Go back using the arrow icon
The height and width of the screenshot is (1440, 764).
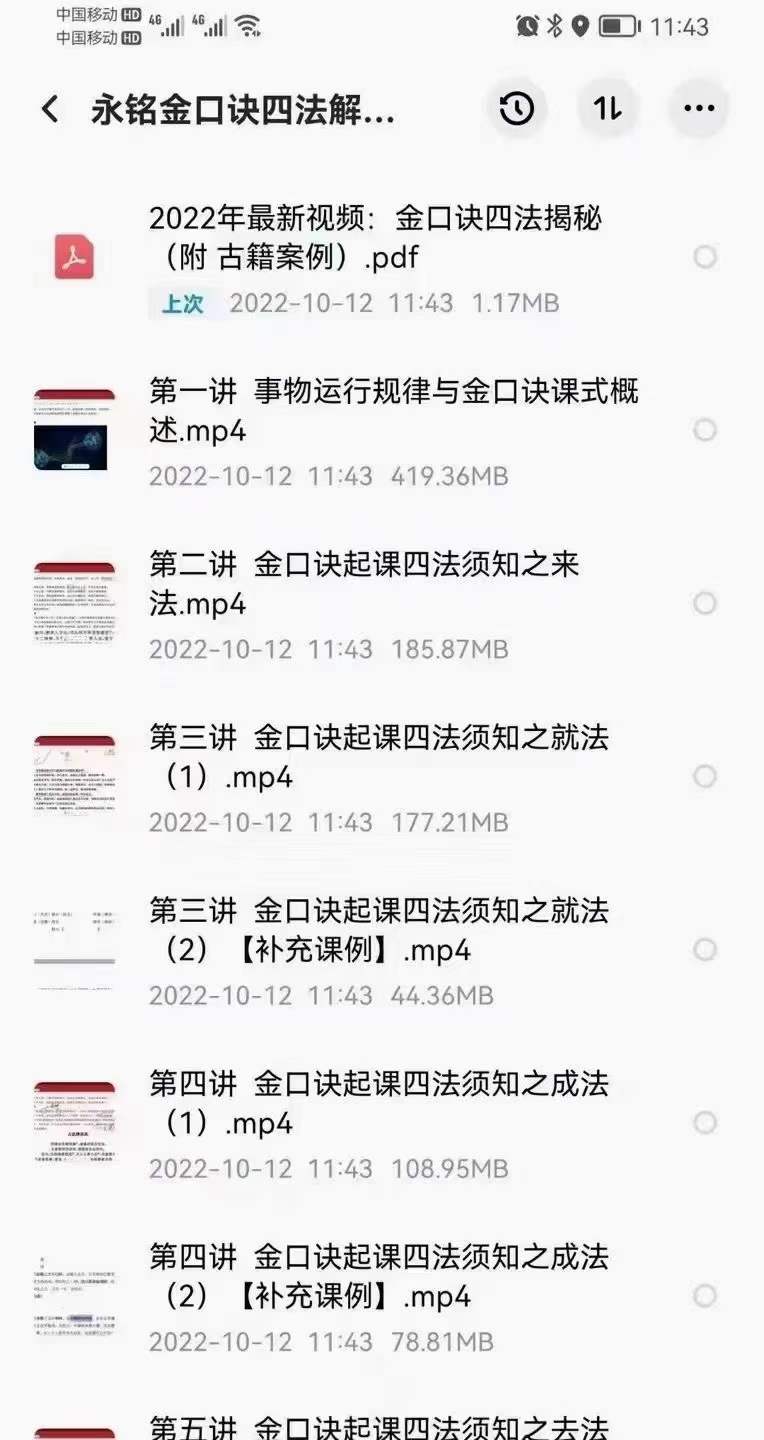click(50, 109)
